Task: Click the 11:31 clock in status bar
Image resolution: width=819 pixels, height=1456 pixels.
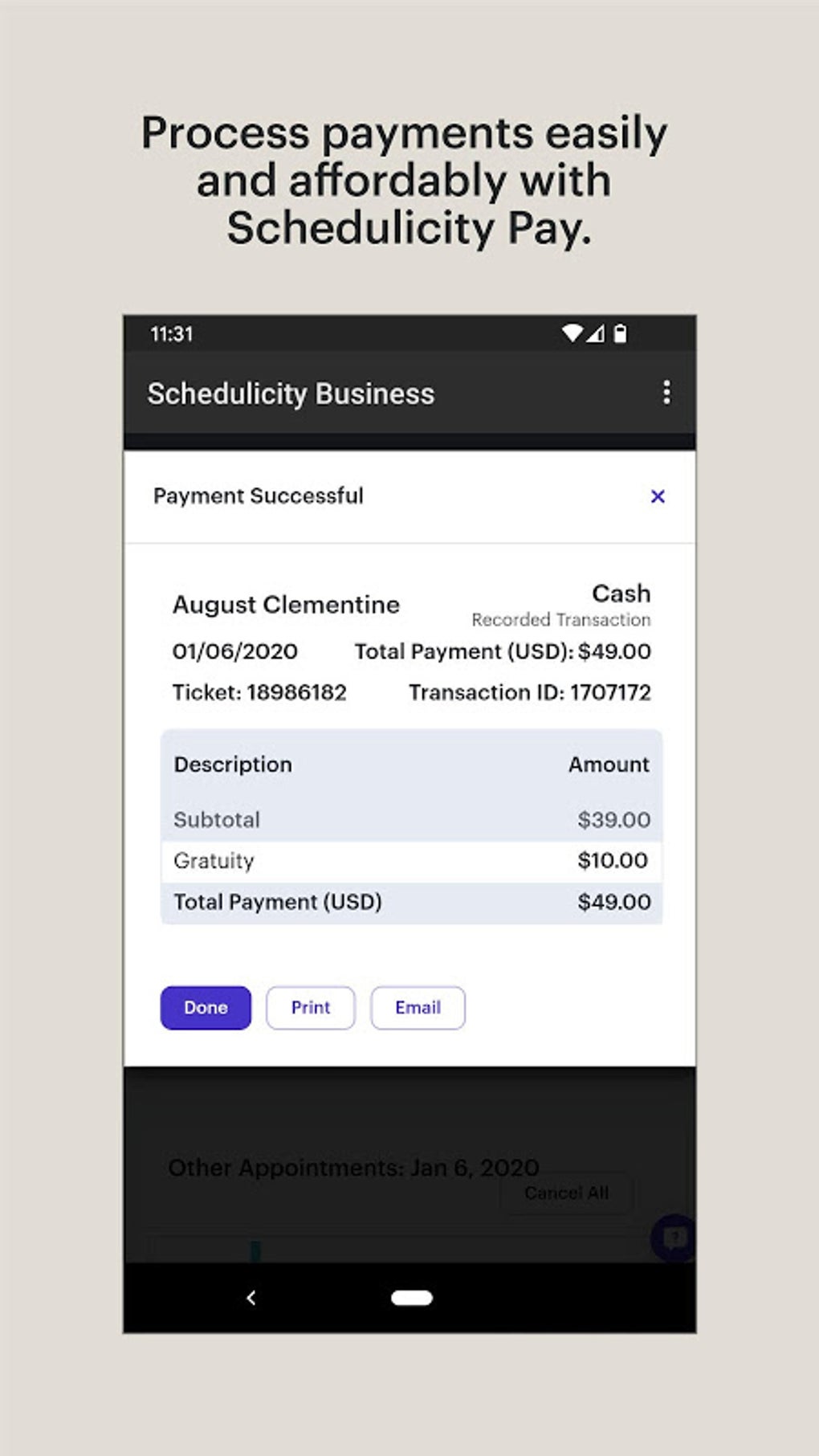Action: [x=171, y=334]
